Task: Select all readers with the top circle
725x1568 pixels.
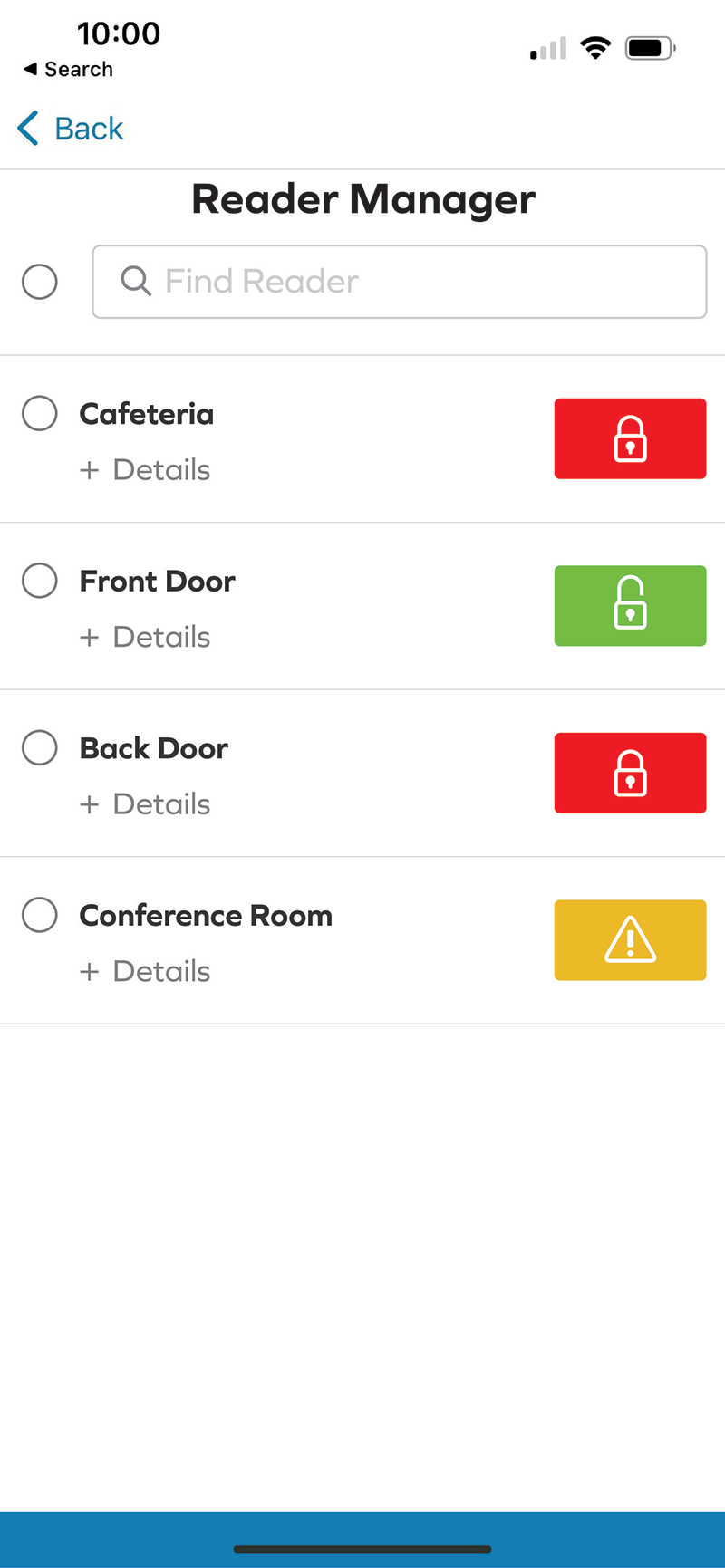Action: [x=40, y=282]
